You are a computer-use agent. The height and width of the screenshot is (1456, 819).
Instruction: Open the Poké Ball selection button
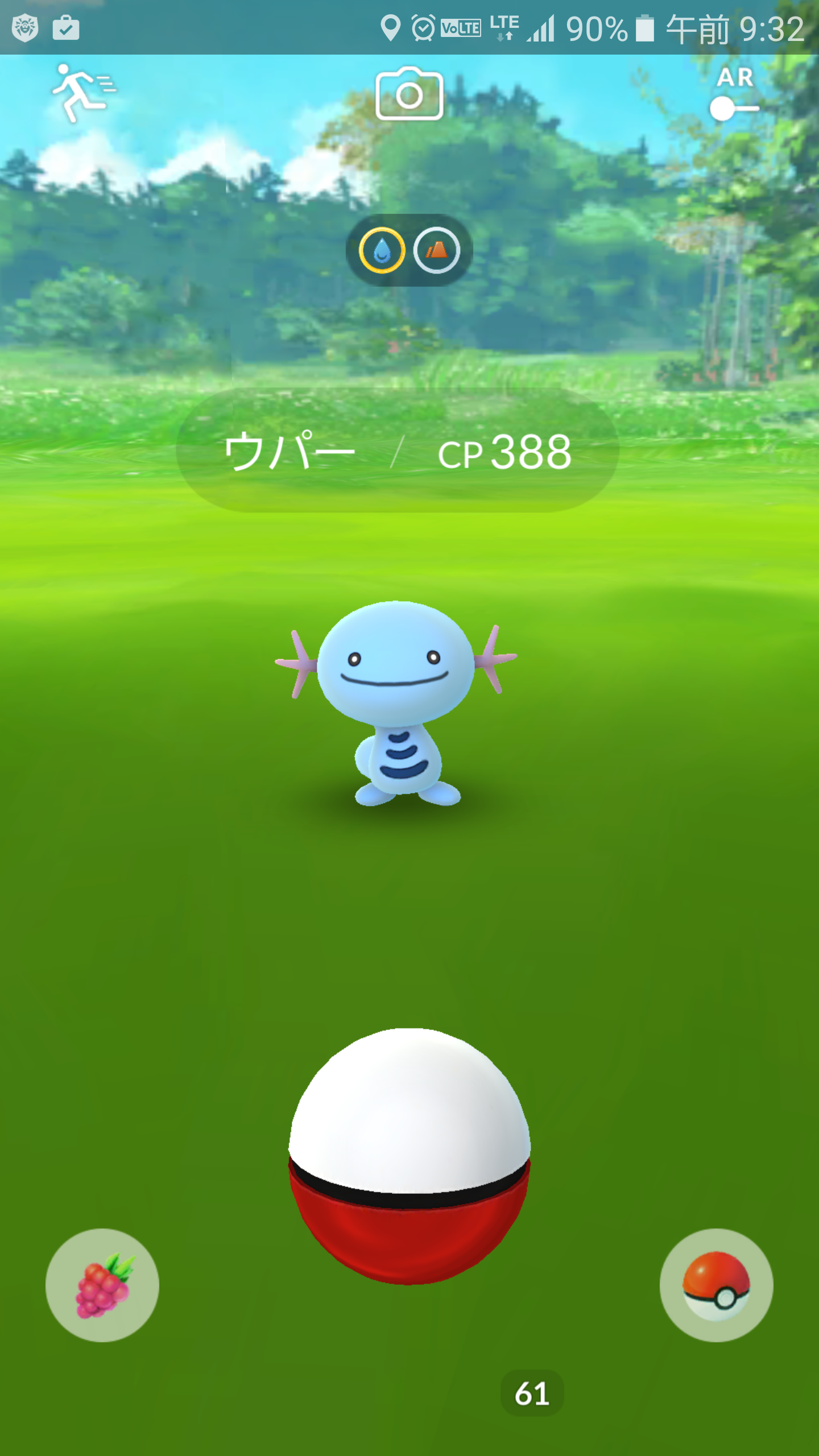717,1285
